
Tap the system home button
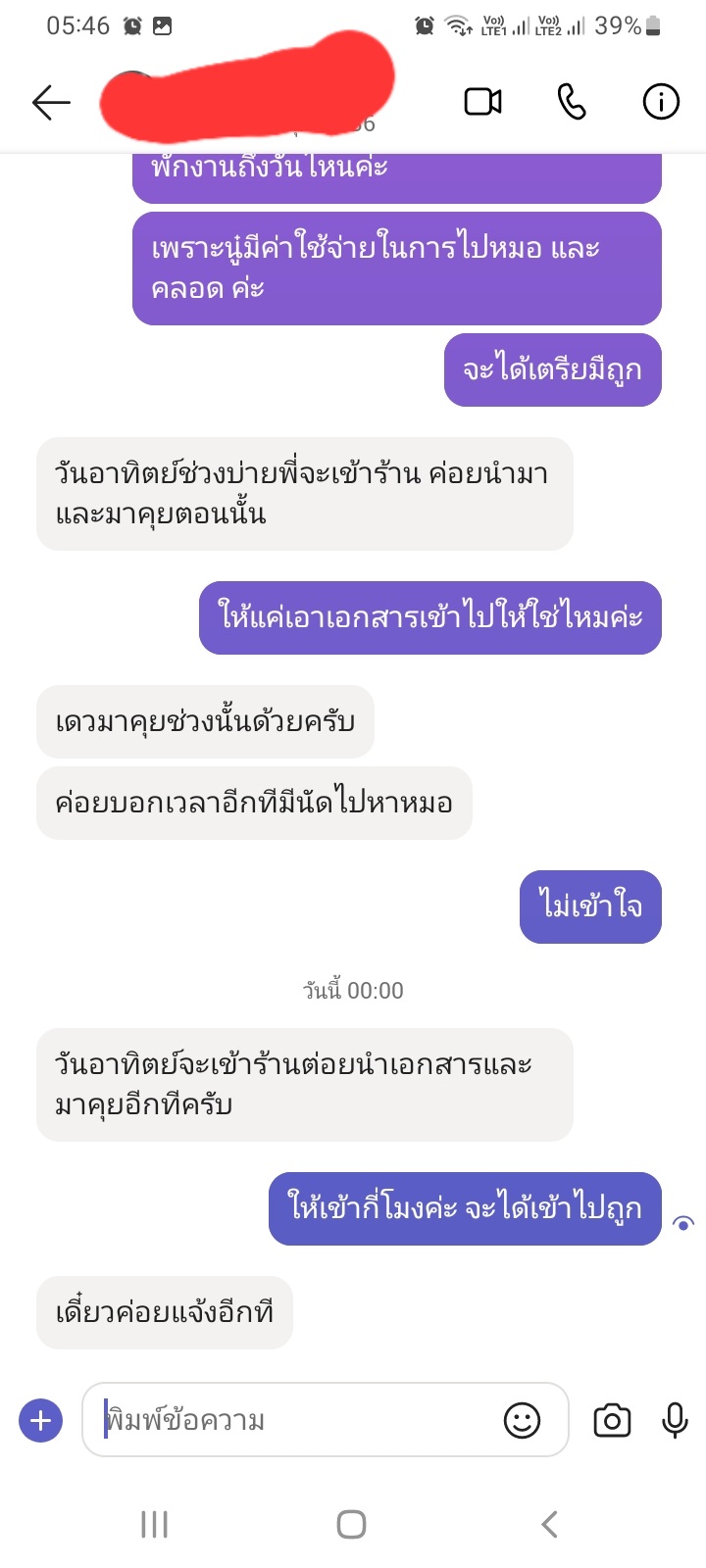(351, 1524)
